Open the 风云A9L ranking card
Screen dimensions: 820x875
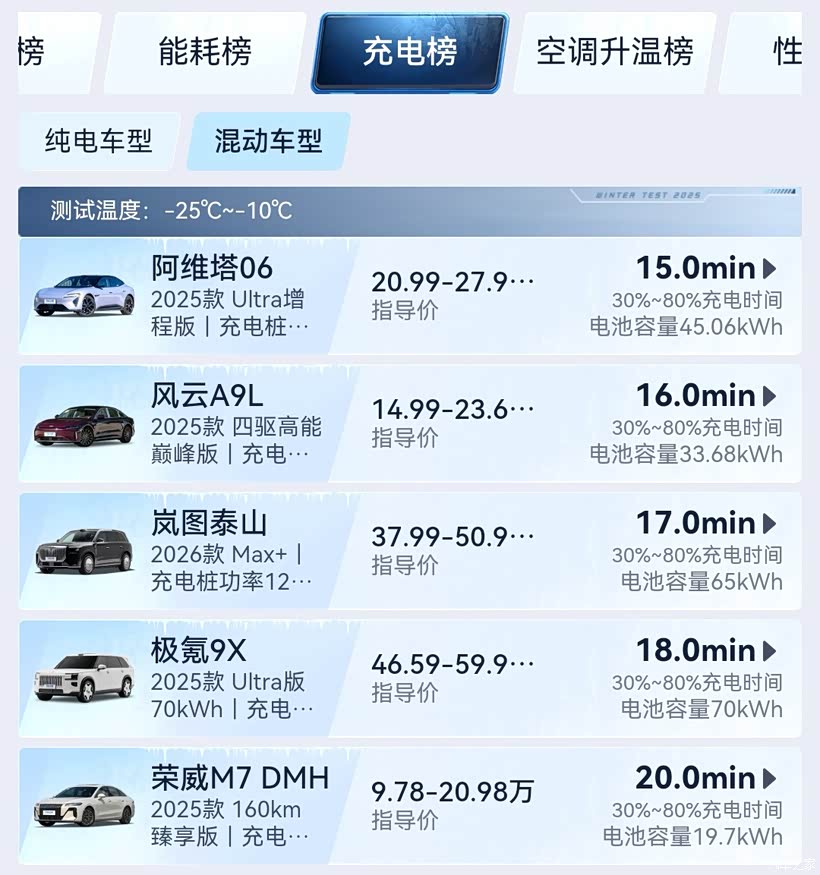click(x=410, y=424)
